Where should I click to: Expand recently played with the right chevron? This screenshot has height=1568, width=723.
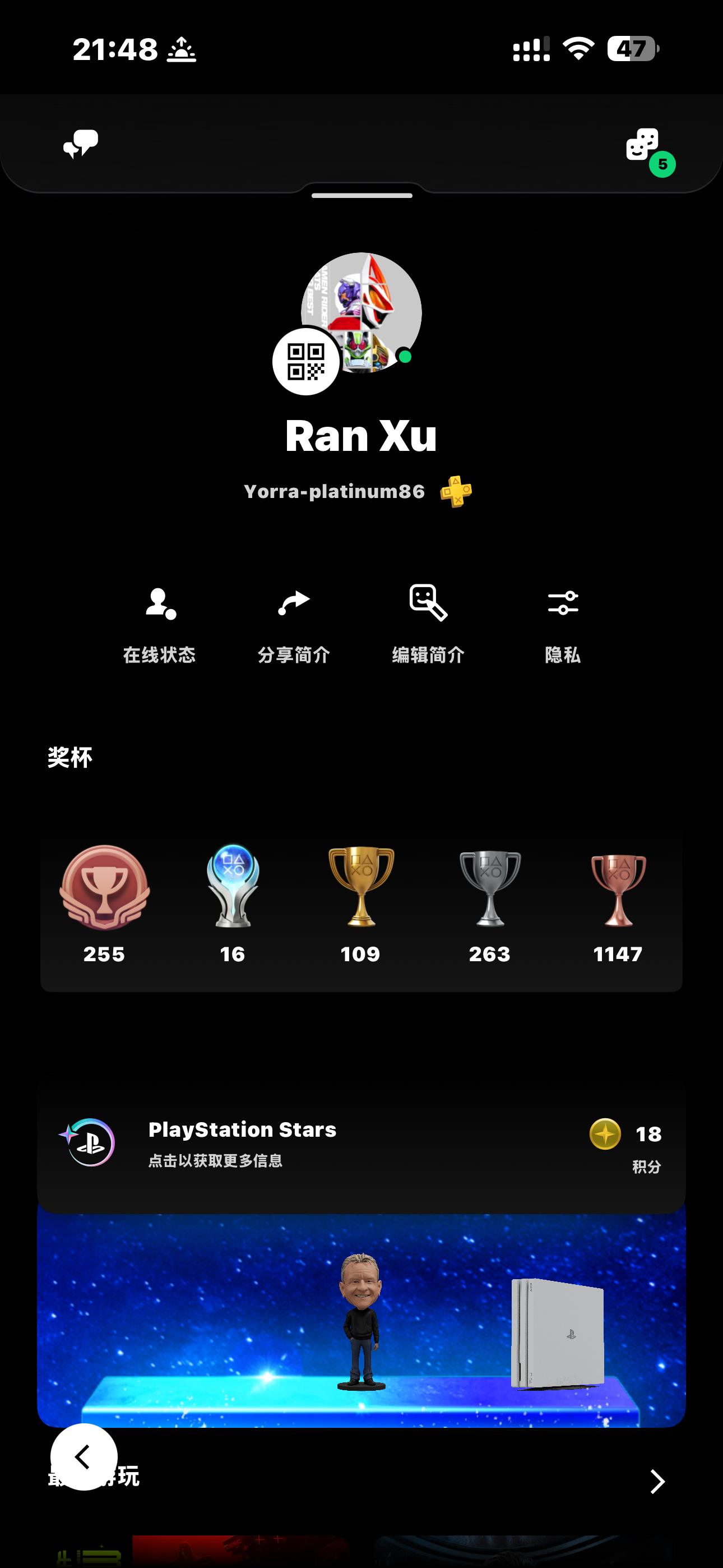[657, 1481]
